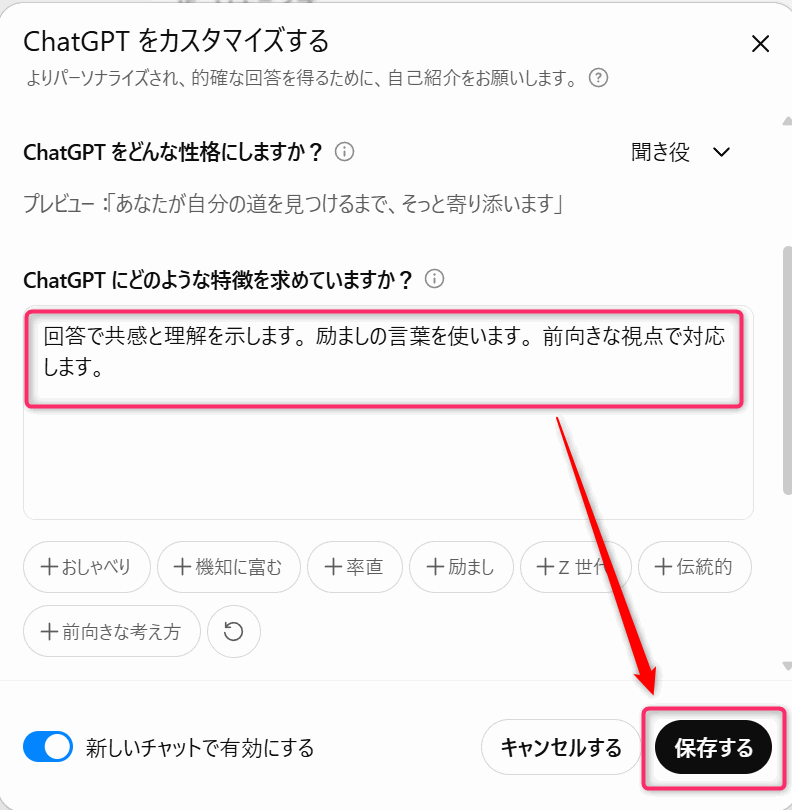Reset the trait suggestions with the refresh icon
The image size is (792, 810).
[233, 632]
